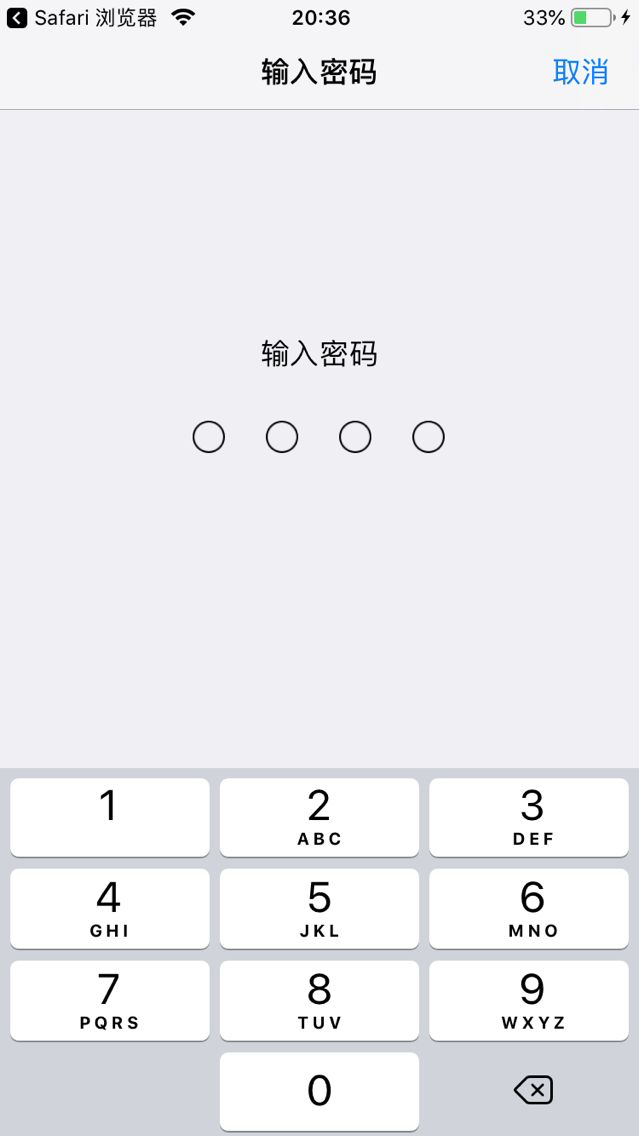Enter digit 0 on the keypad
This screenshot has width=639, height=1136.
pyautogui.click(x=319, y=1091)
